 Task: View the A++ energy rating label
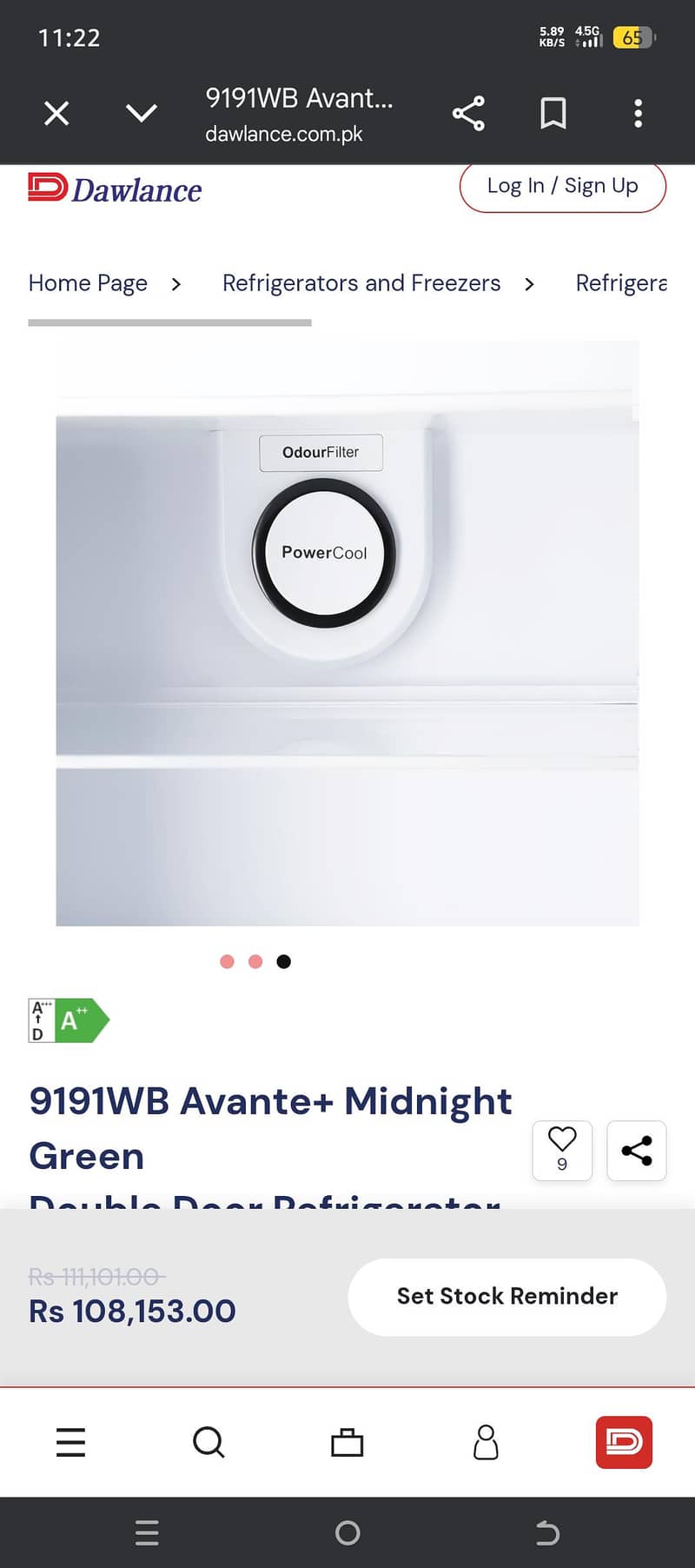tap(68, 1020)
